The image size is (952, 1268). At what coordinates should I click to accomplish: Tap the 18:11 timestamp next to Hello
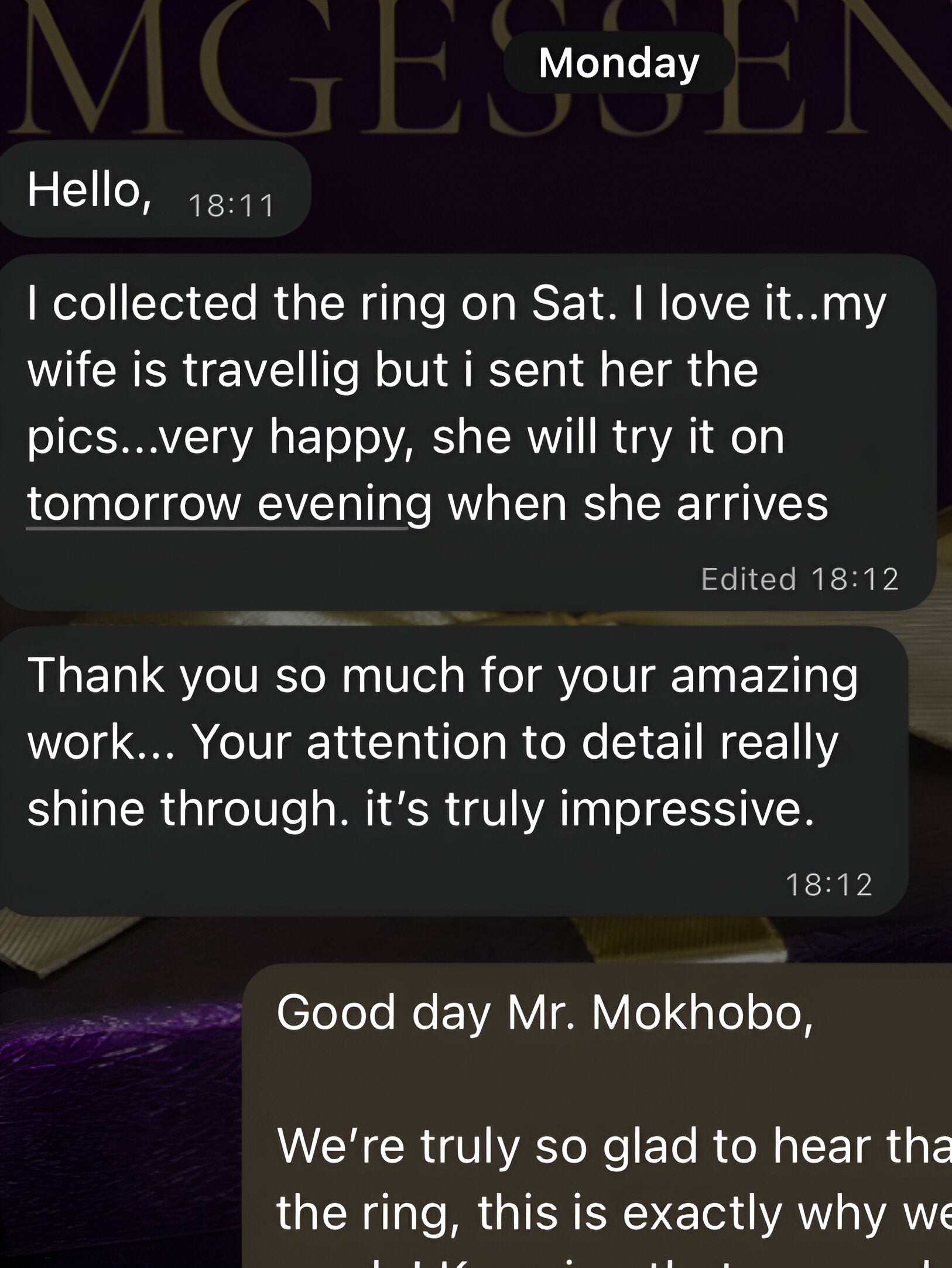[233, 205]
